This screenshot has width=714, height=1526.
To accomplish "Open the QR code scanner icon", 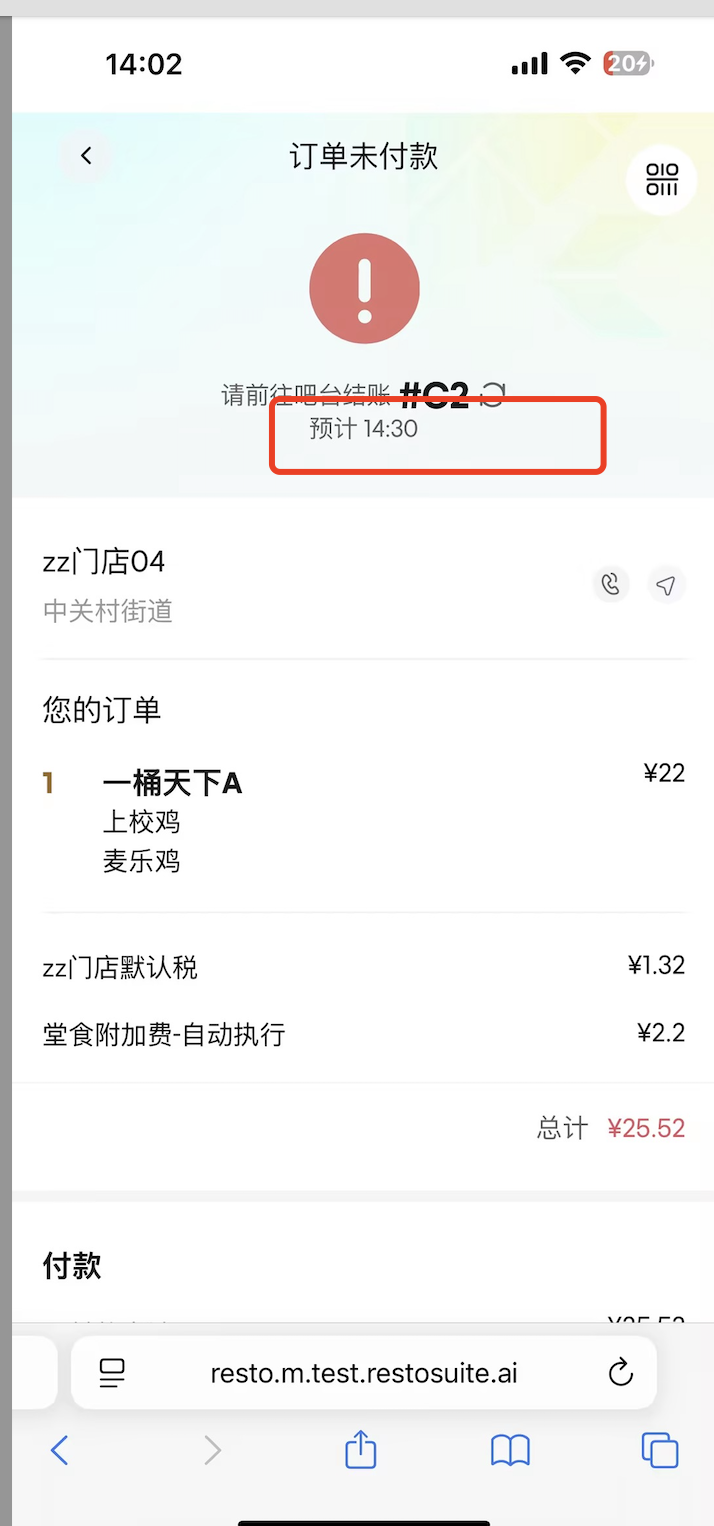I will point(661,180).
